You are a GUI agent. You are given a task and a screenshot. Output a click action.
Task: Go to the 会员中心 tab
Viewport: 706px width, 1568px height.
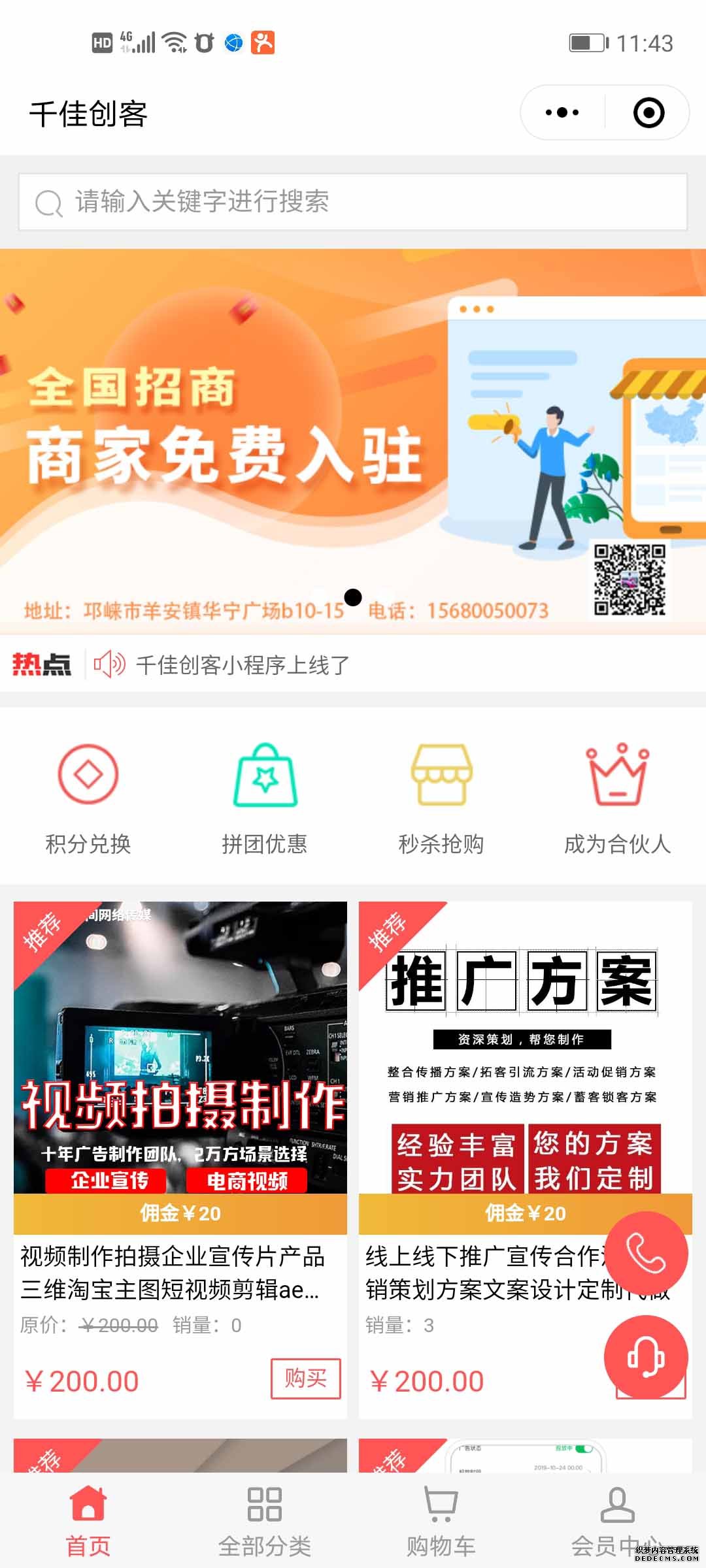pyautogui.click(x=617, y=1519)
